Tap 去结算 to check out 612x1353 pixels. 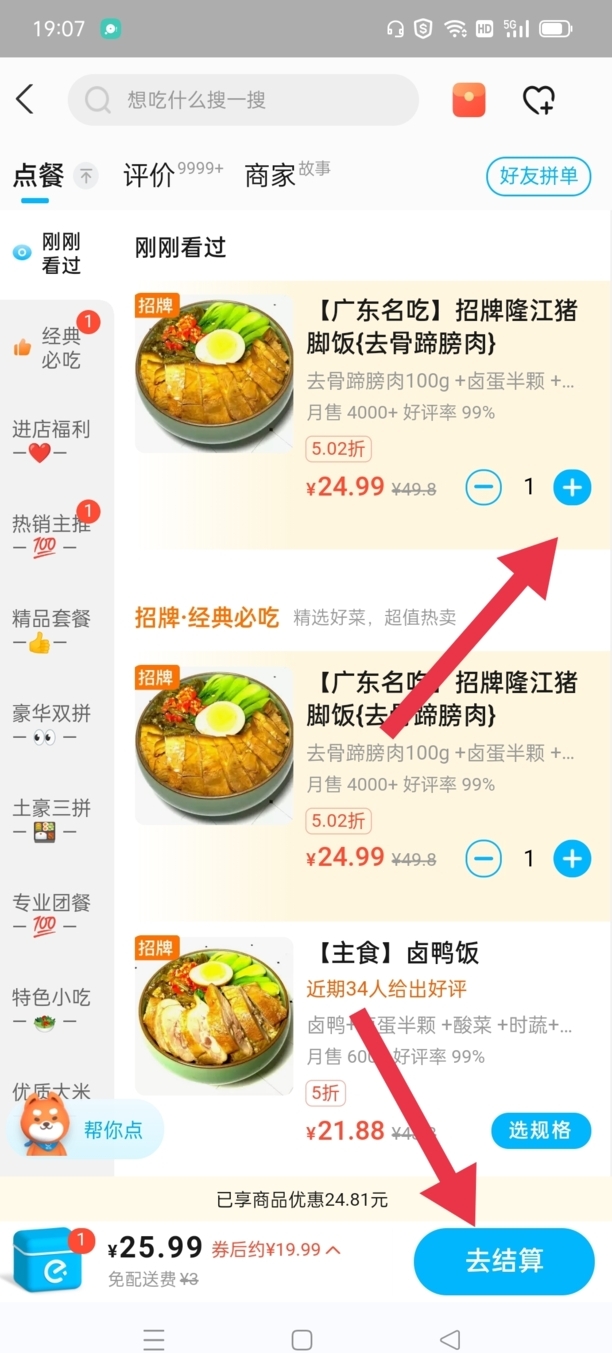point(504,1261)
